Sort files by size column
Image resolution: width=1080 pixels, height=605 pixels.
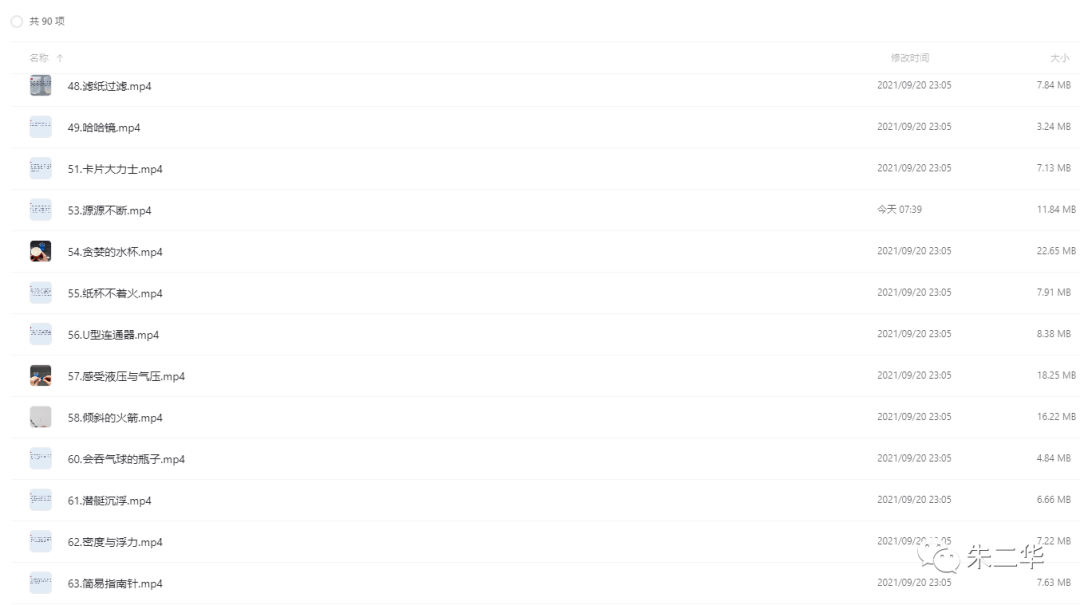1059,58
